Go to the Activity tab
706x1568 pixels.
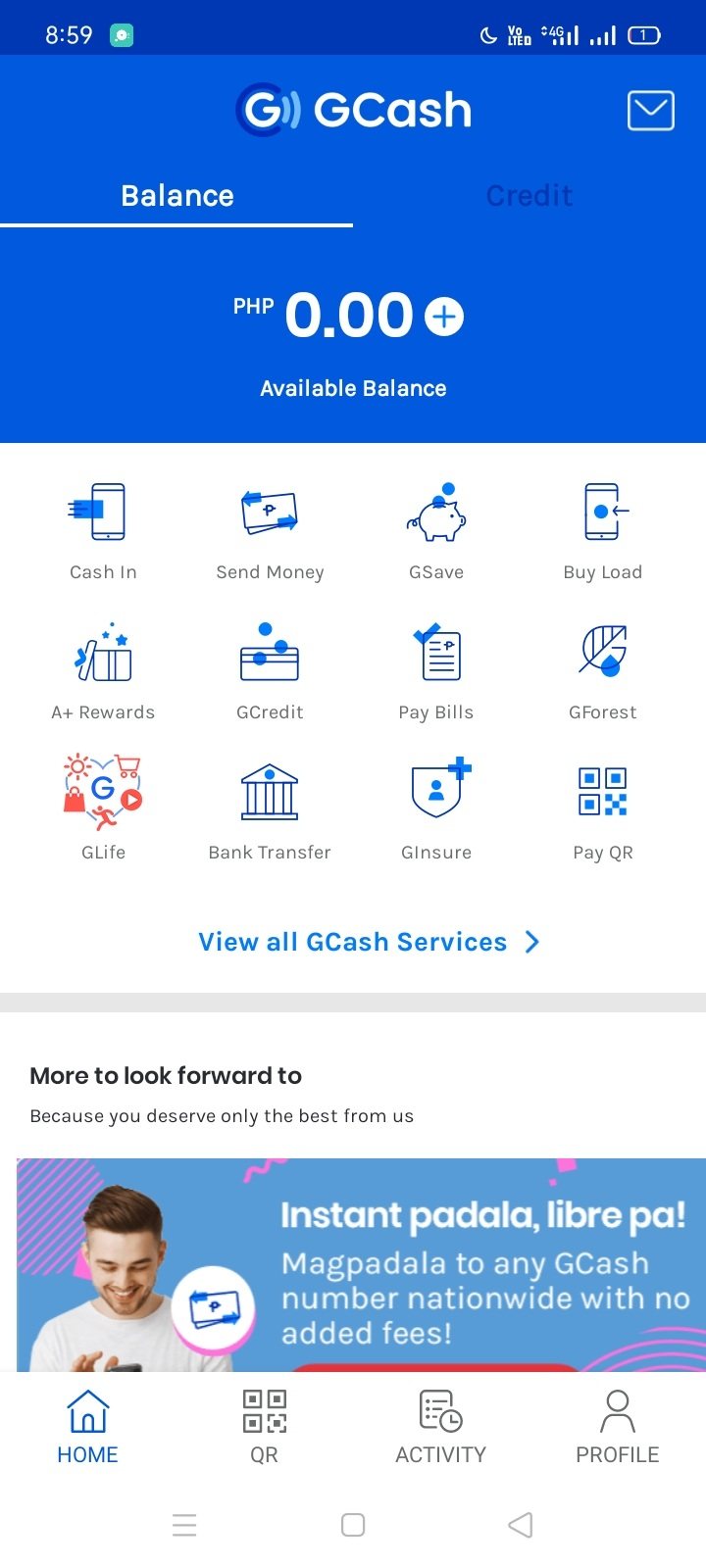440,1426
